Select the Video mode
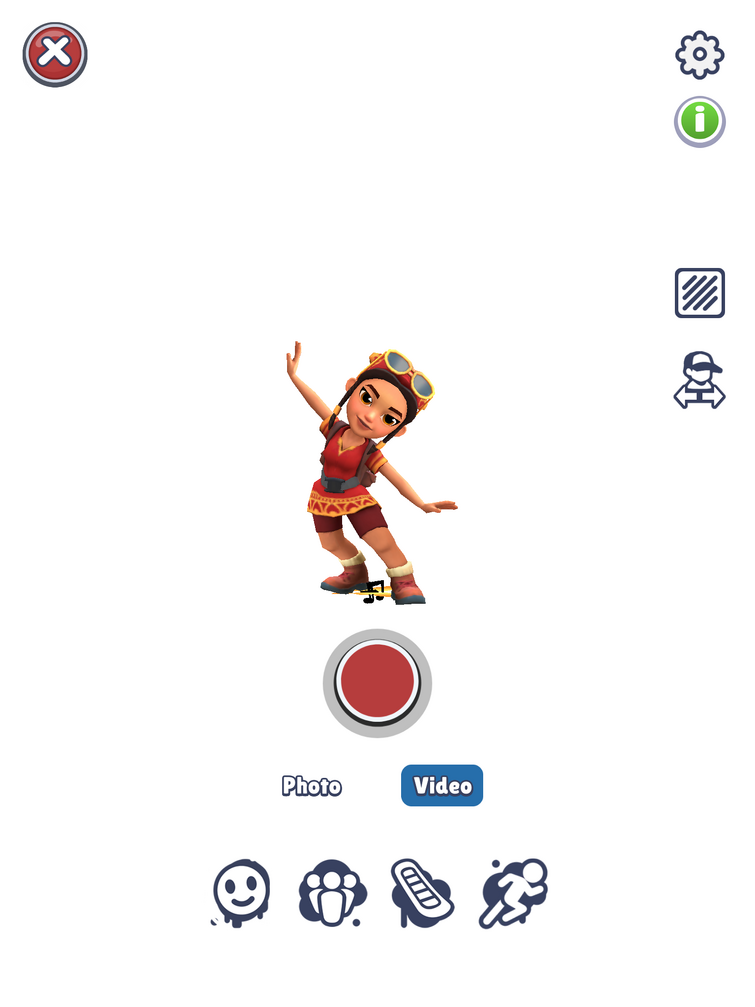The height and width of the screenshot is (1007, 755). 442,786
